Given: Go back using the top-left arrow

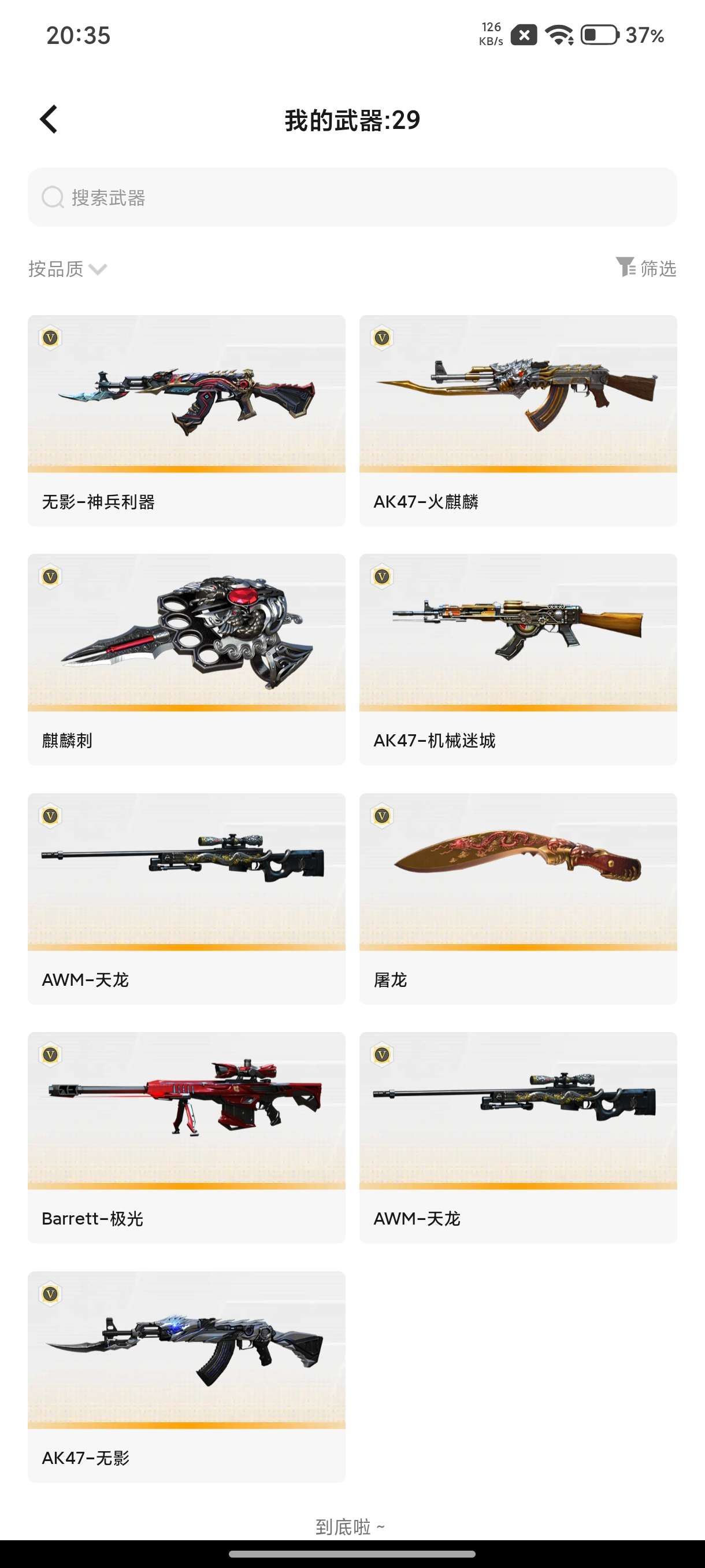Looking at the screenshot, I should [x=49, y=119].
